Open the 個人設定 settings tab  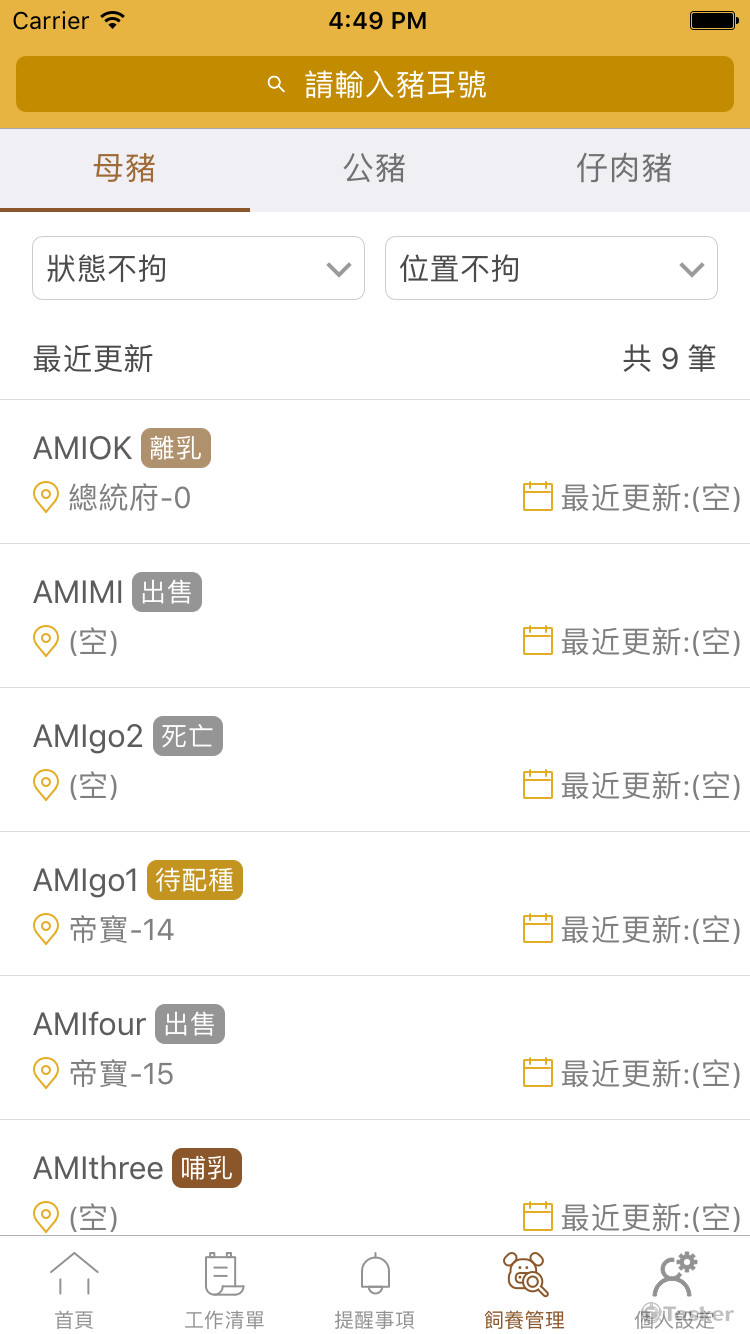[675, 1288]
